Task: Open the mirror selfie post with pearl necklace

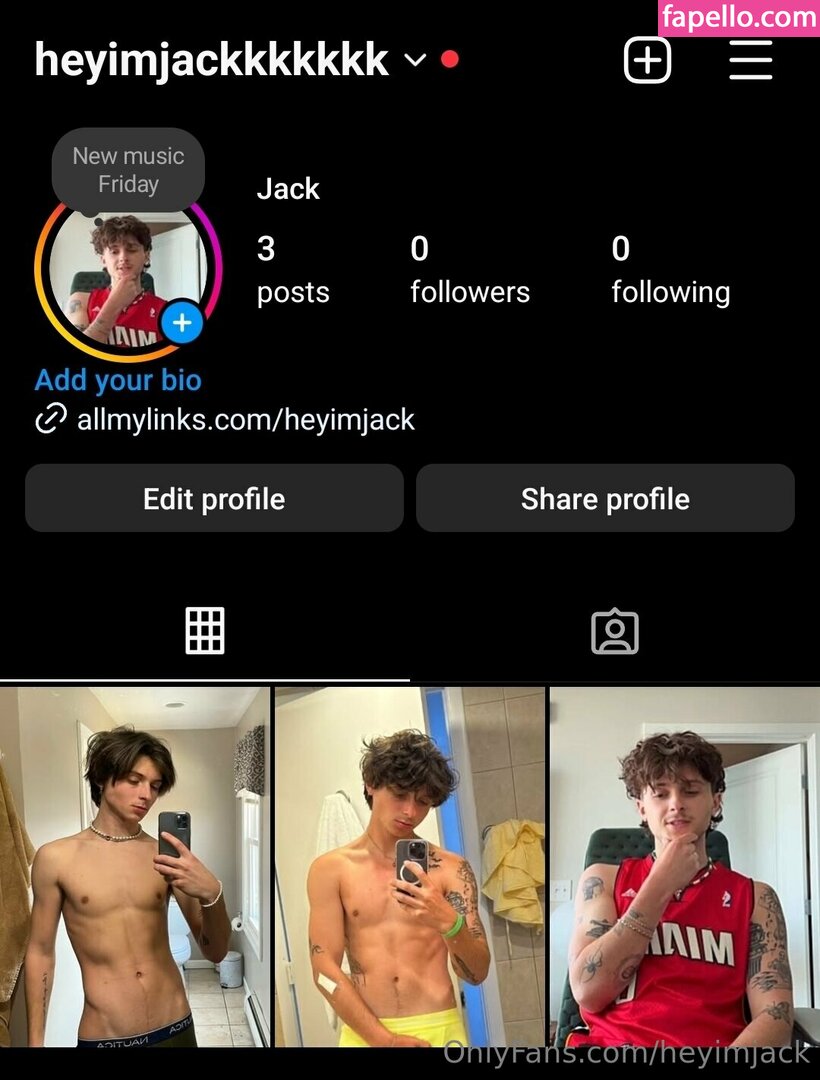Action: coord(134,866)
